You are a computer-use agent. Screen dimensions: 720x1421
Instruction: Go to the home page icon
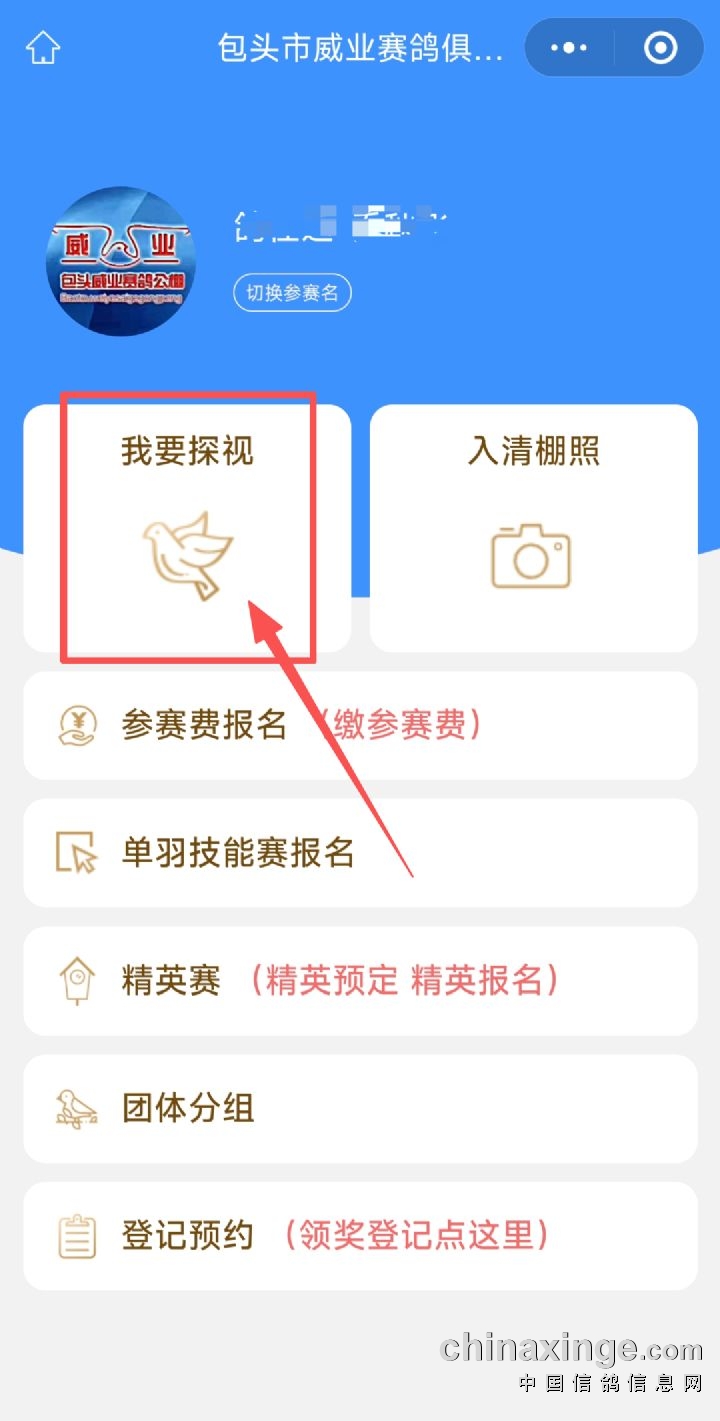(43, 47)
